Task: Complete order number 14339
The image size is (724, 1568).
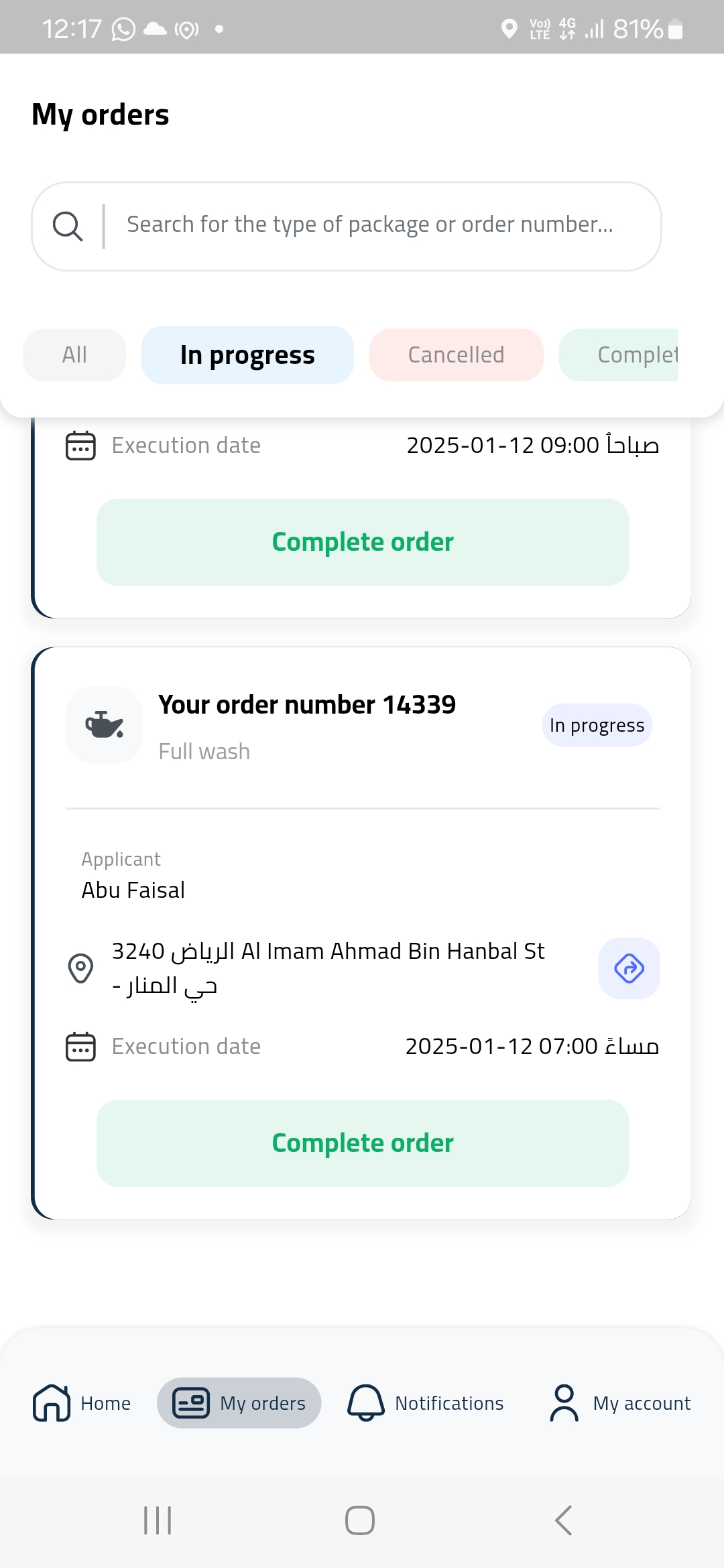Action: tap(363, 1143)
